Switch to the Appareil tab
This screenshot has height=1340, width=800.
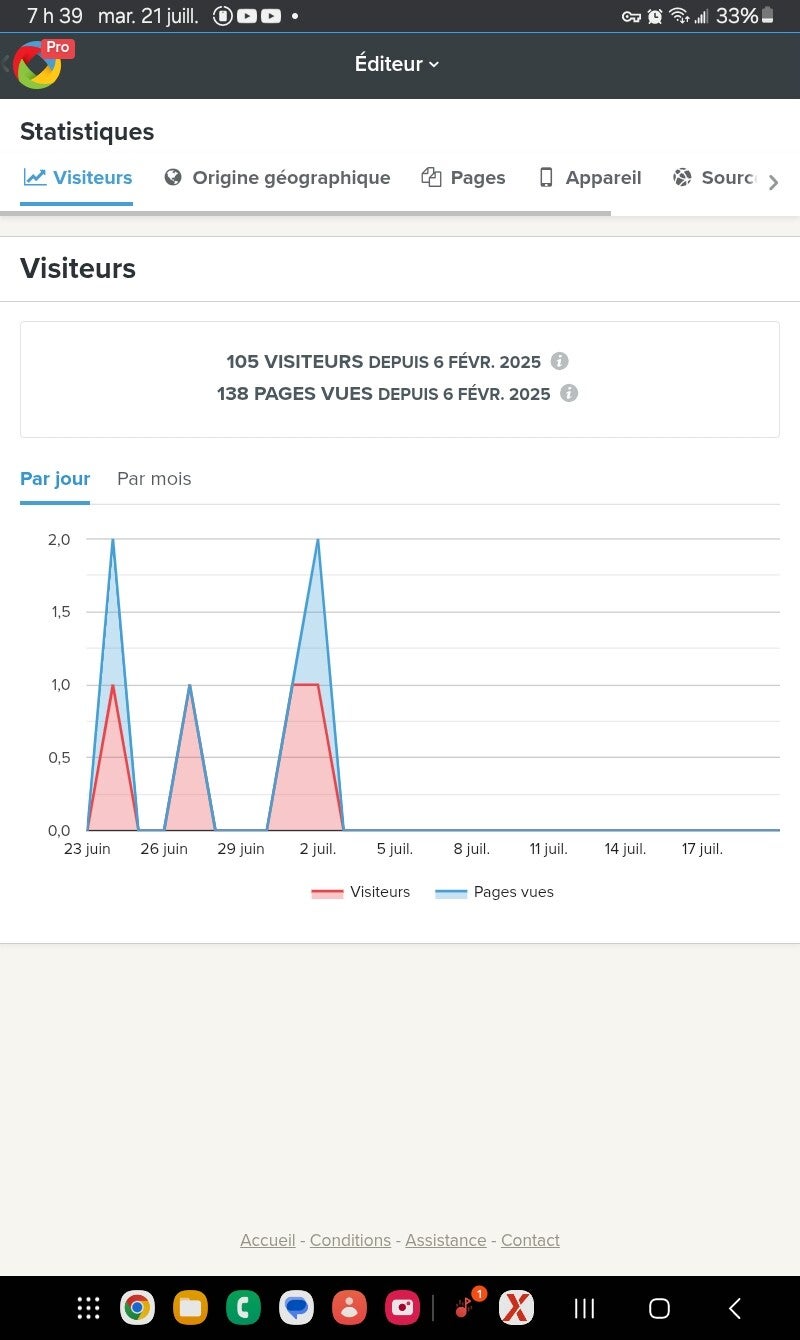point(589,178)
